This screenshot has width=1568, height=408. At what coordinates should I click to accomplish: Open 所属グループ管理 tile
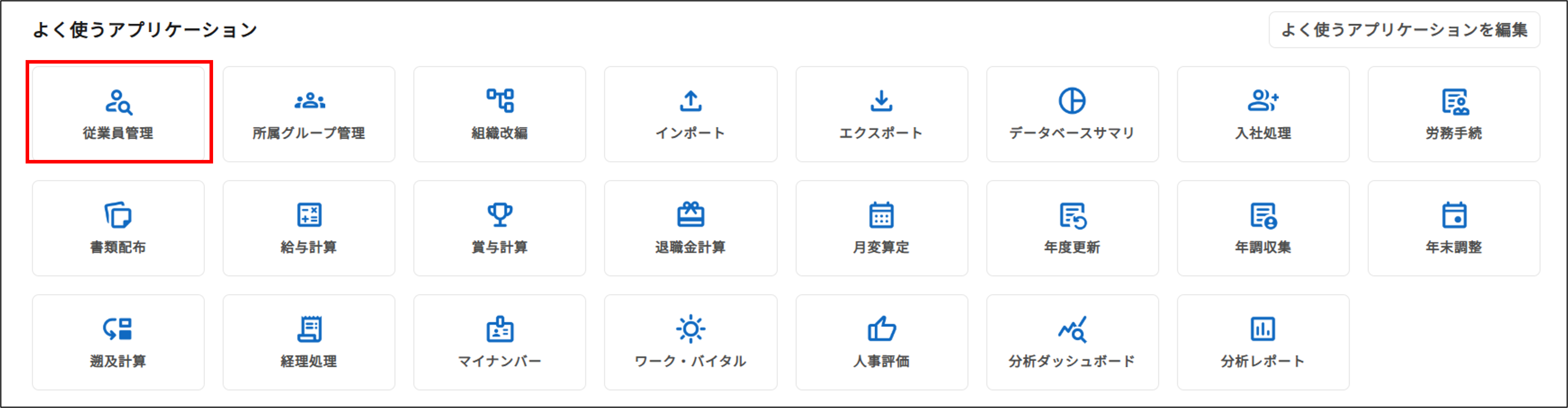(309, 114)
